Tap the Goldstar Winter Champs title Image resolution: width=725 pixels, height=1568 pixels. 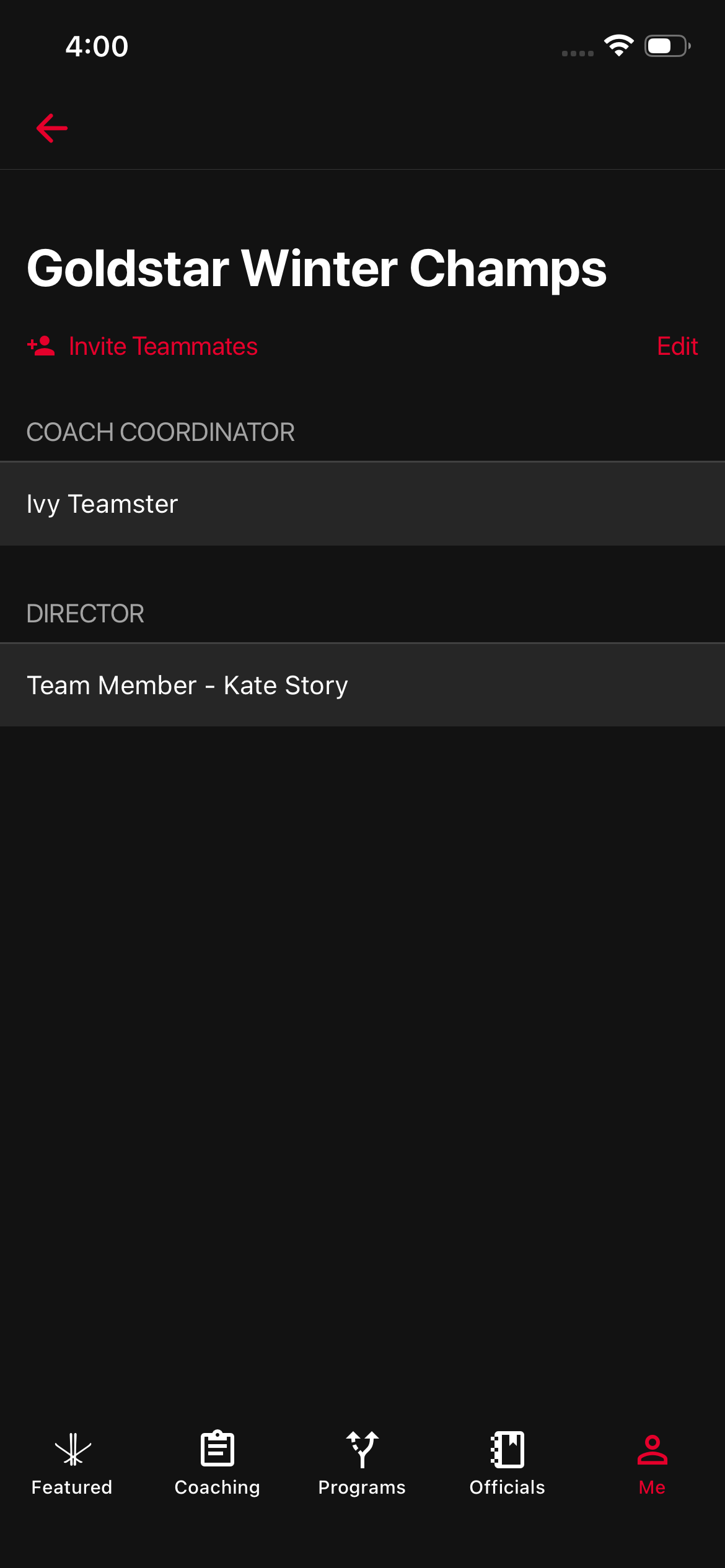pos(317,268)
